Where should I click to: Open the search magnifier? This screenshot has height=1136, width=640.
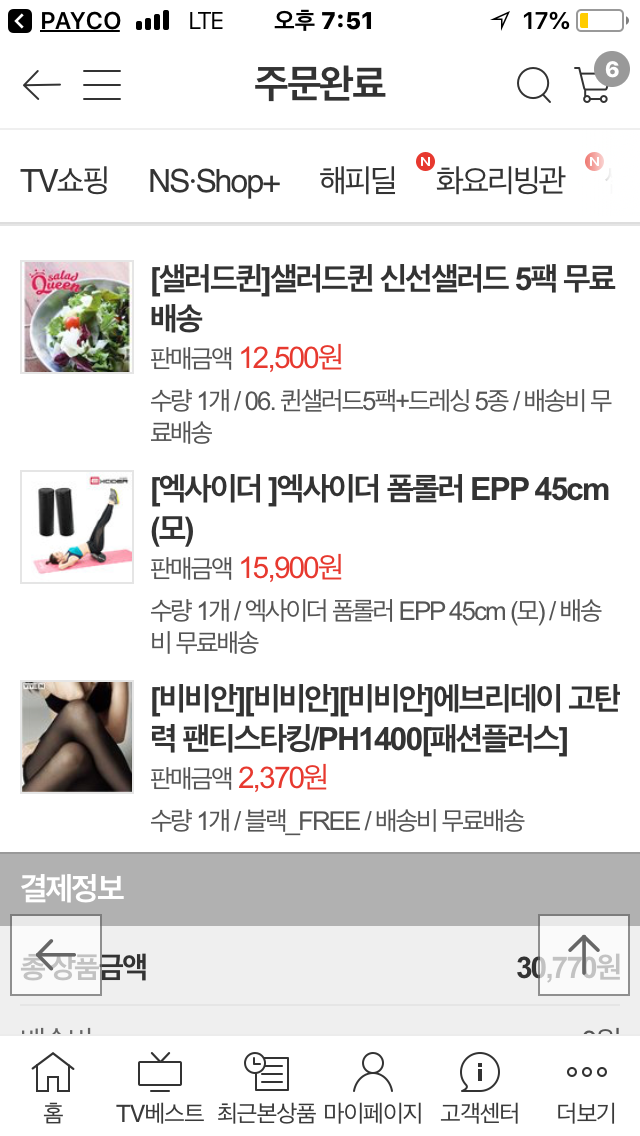533,85
